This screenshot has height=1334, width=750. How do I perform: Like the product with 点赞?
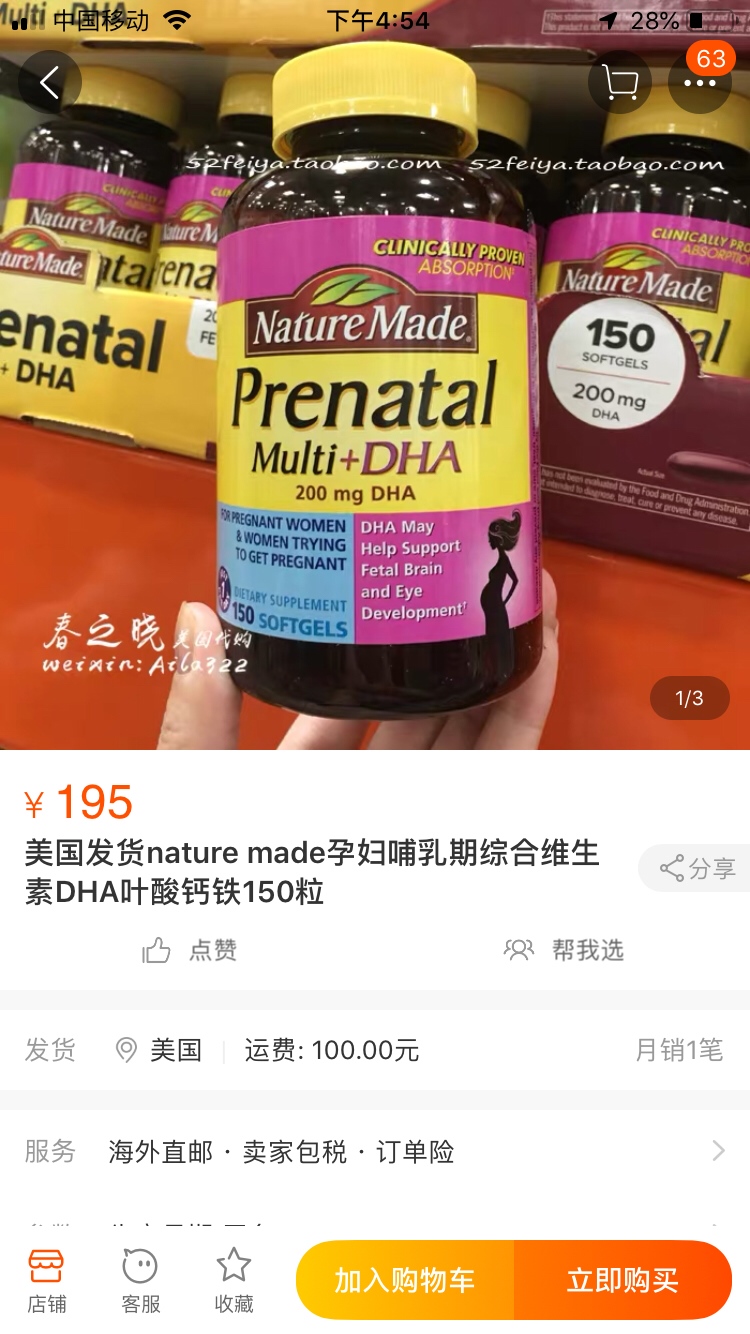[x=190, y=950]
